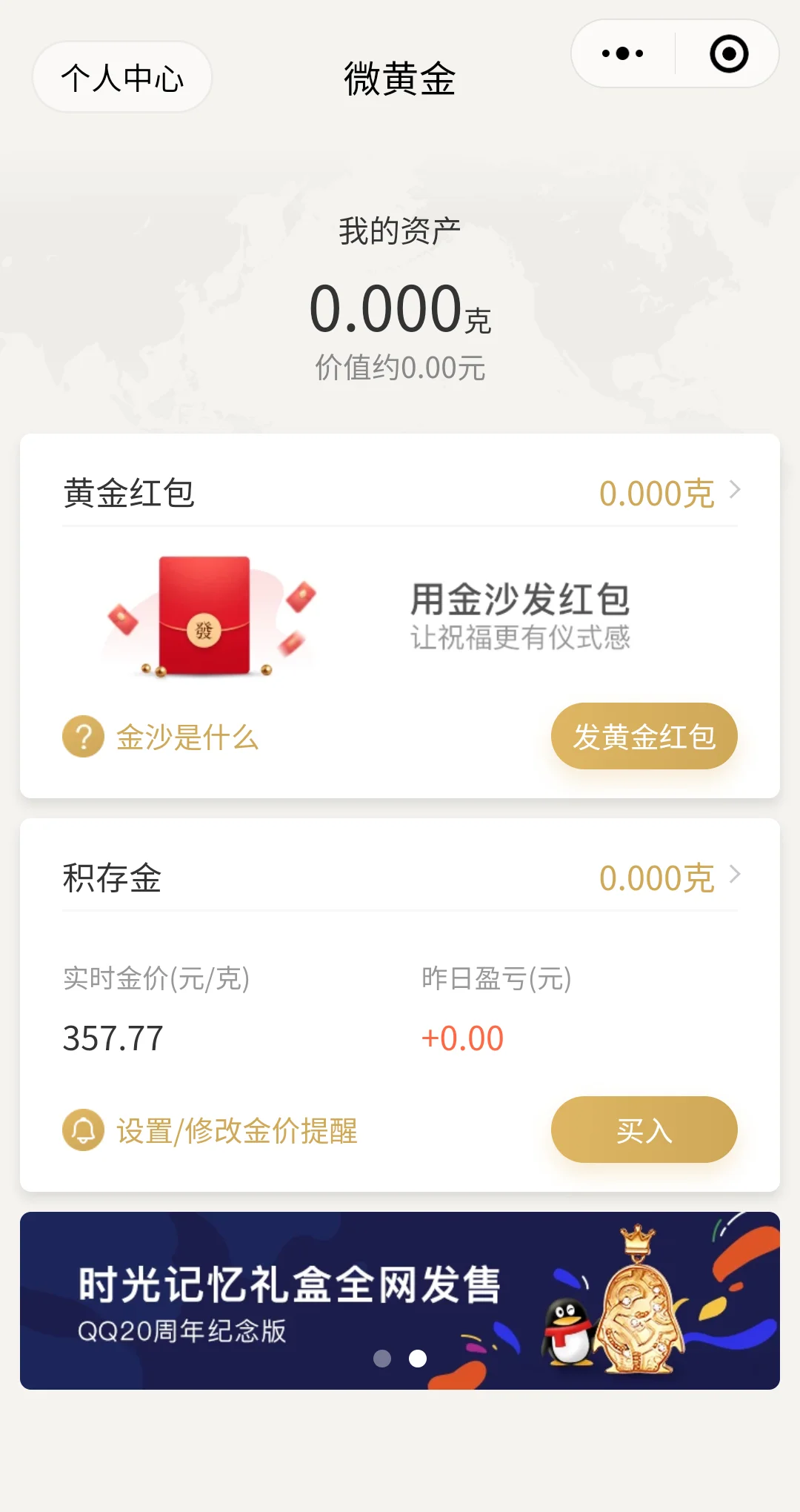Select the first banner page indicator dot
This screenshot has height=1512, width=800.
pyautogui.click(x=382, y=1358)
